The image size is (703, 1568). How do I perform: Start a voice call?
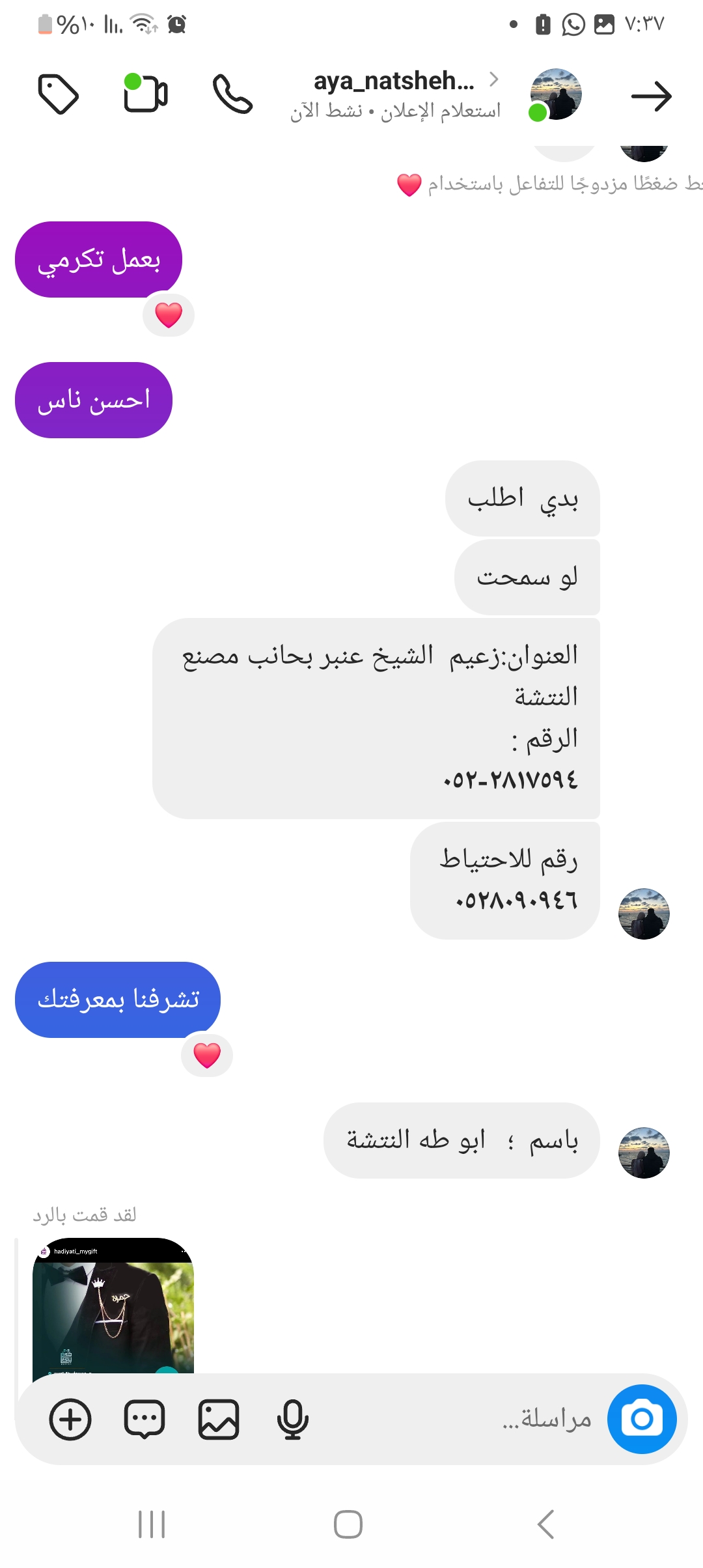click(232, 94)
